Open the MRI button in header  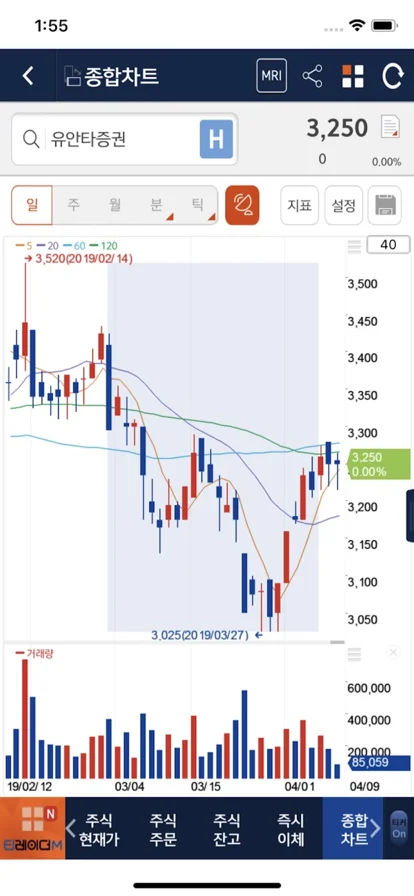[x=272, y=75]
